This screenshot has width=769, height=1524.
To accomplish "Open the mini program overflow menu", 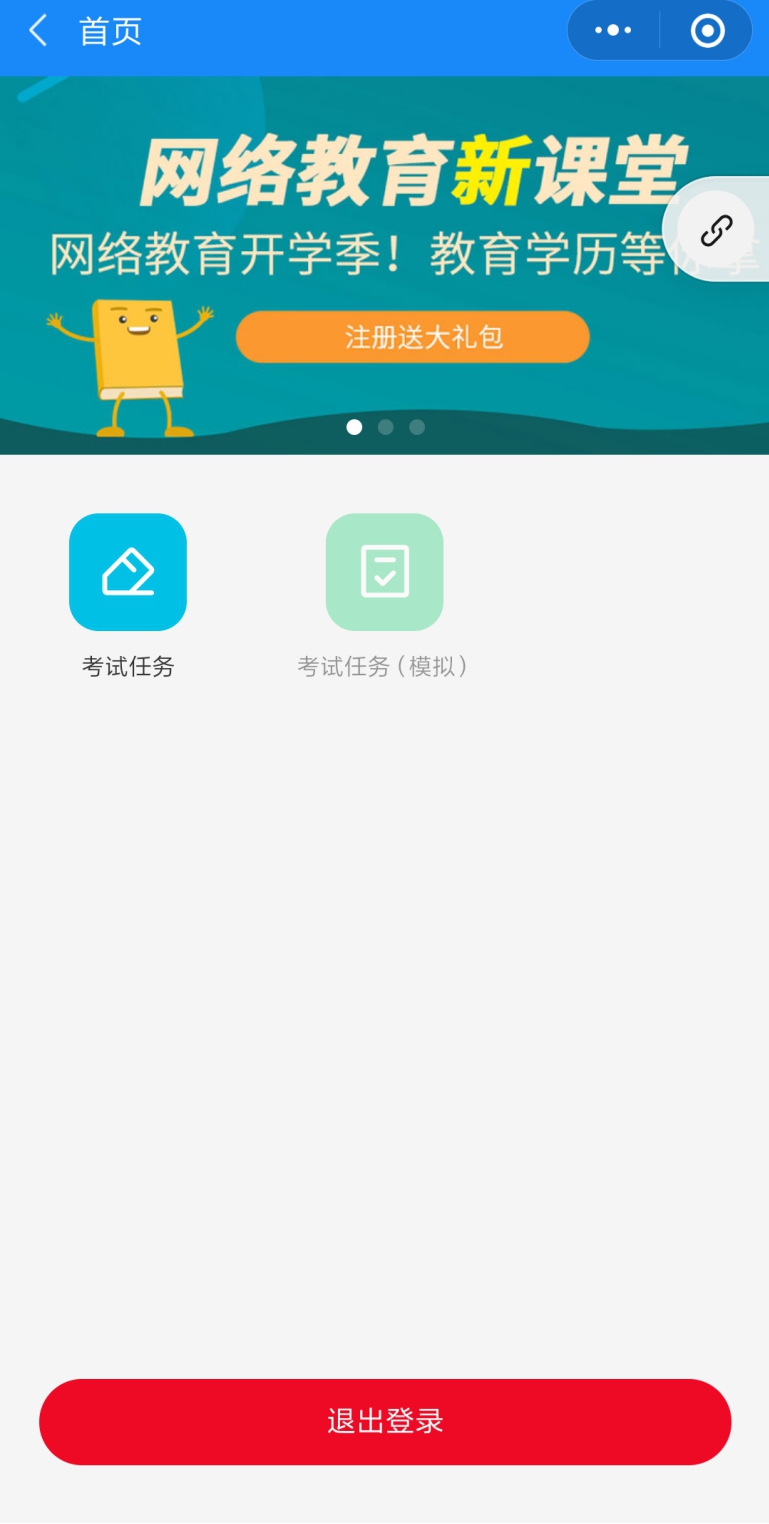I will (x=613, y=31).
